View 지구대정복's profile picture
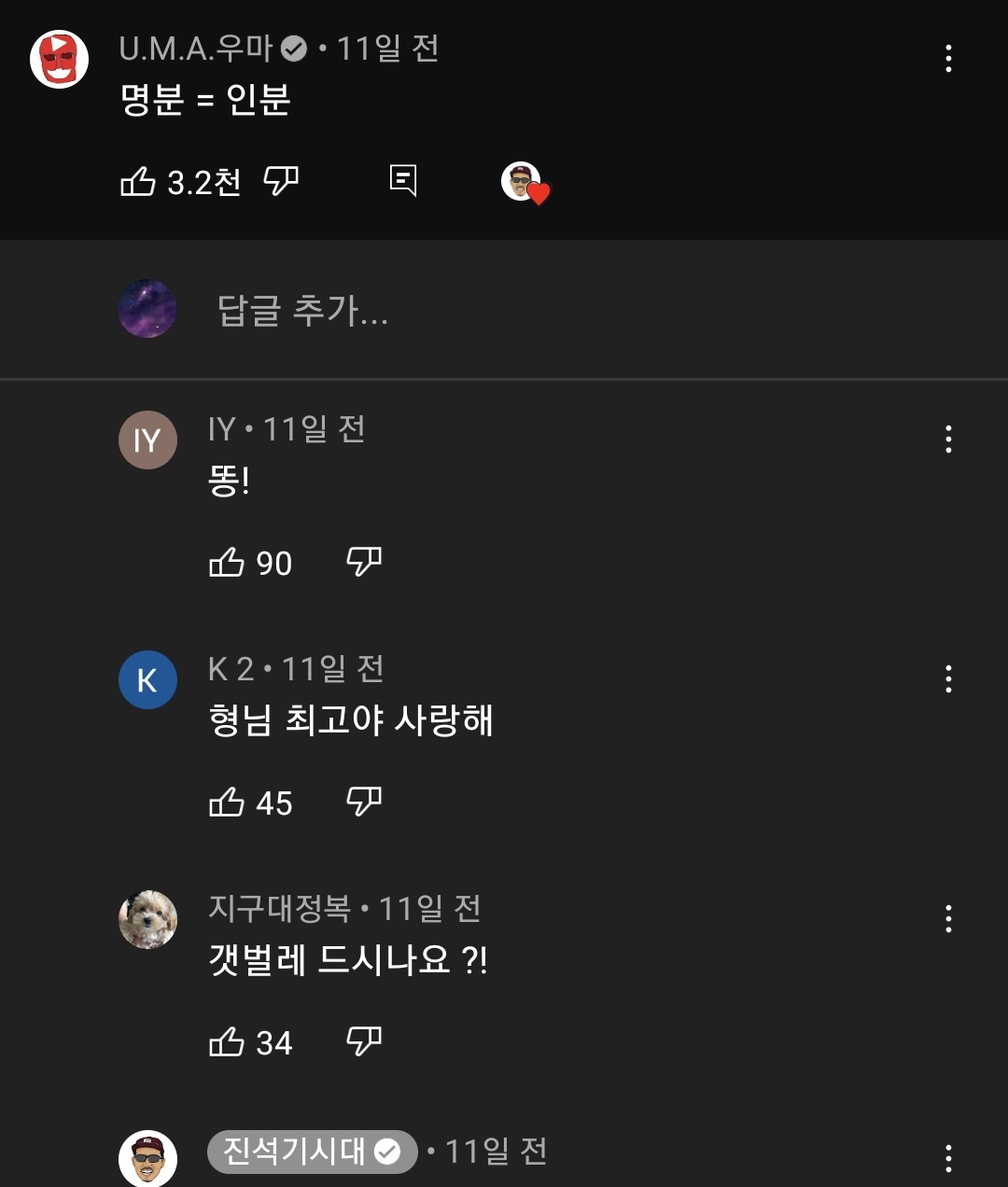The height and width of the screenshot is (1187, 1008). [147, 920]
